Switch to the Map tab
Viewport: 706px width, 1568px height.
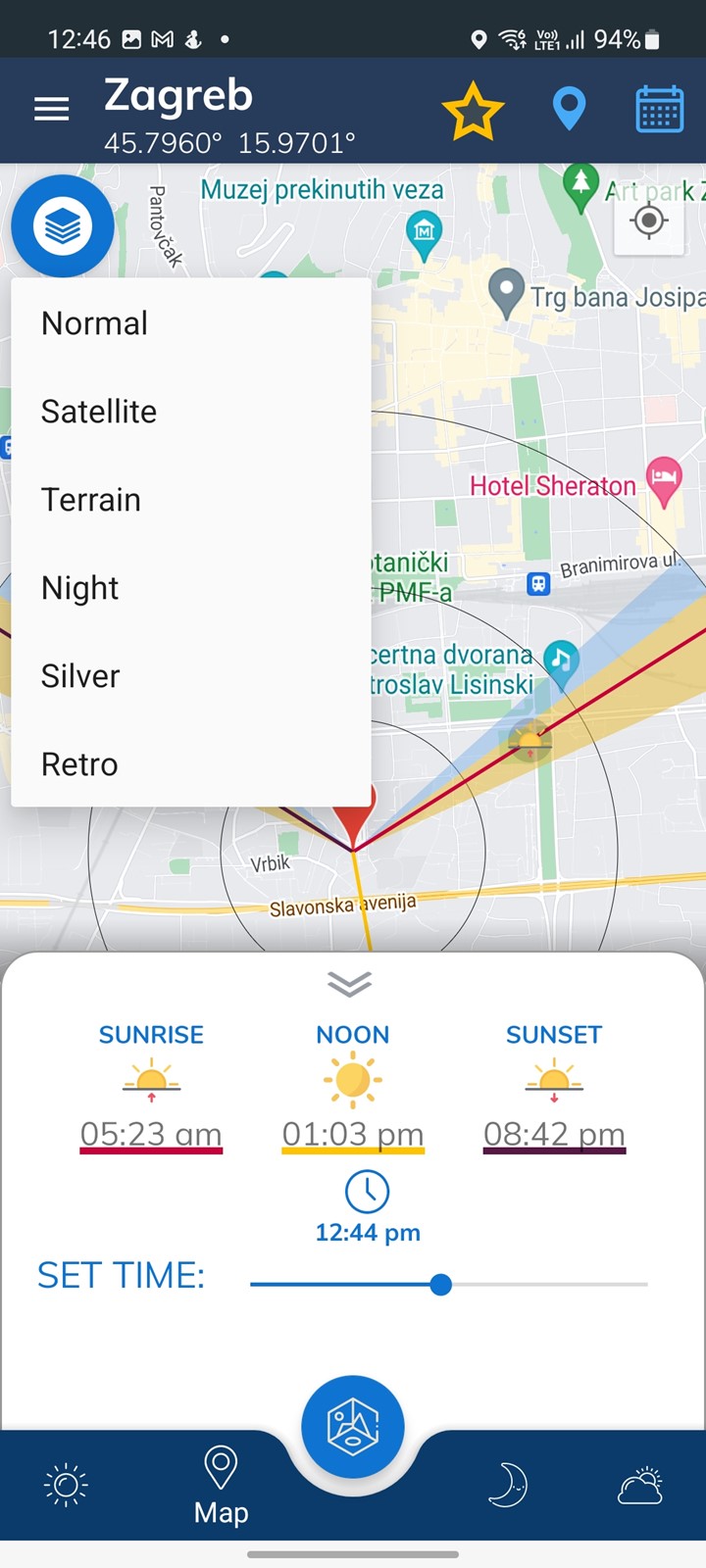[x=221, y=1487]
